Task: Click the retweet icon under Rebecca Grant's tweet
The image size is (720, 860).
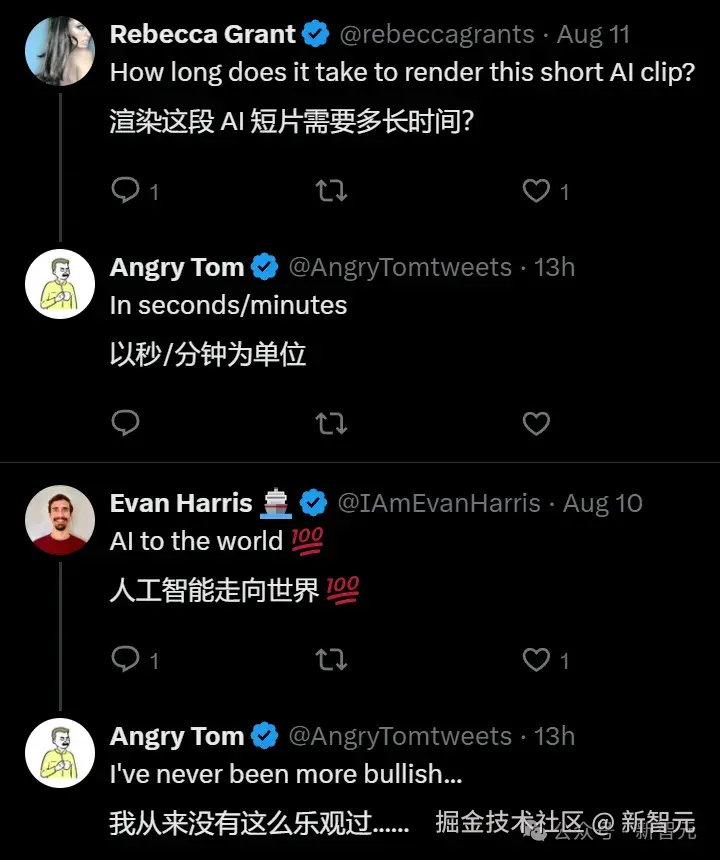Action: click(x=330, y=191)
